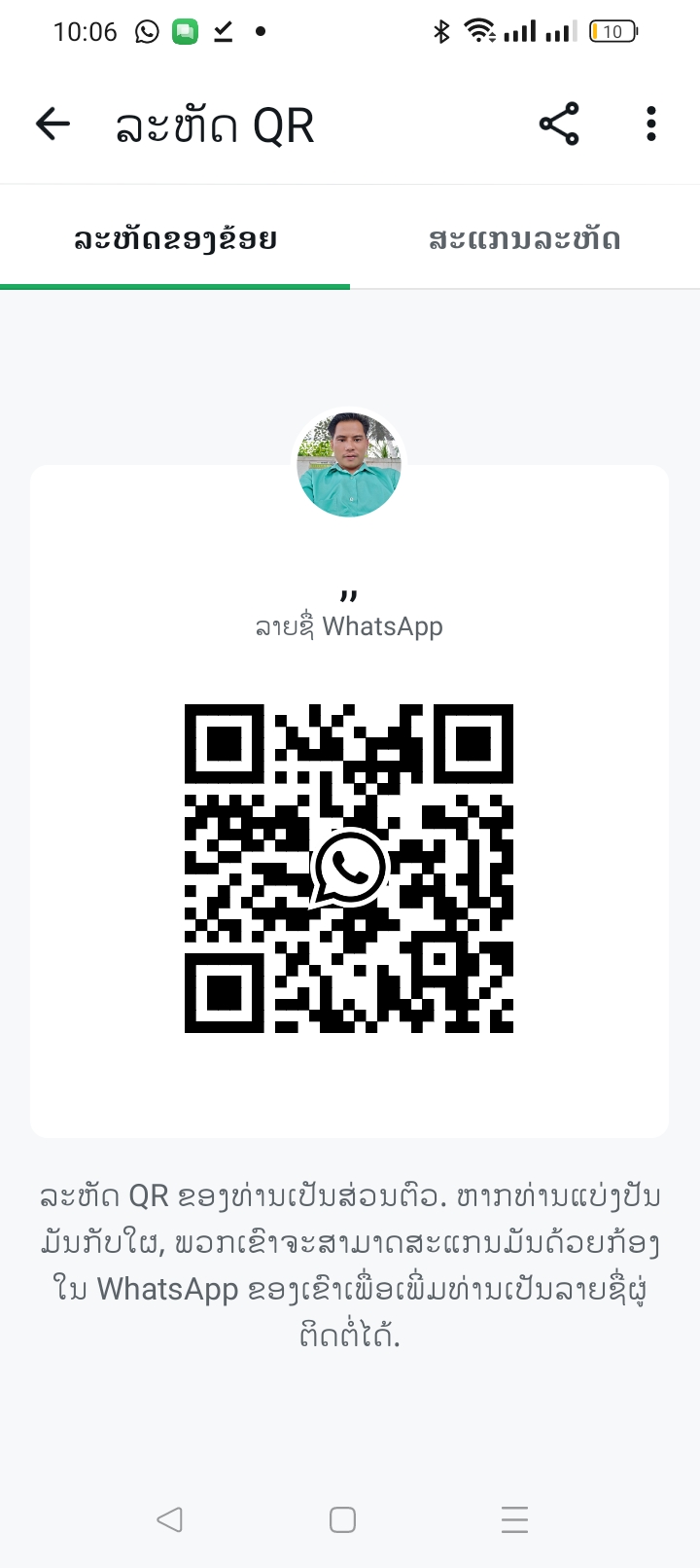Open the recent apps view
The image size is (700, 1568).
[x=514, y=1519]
